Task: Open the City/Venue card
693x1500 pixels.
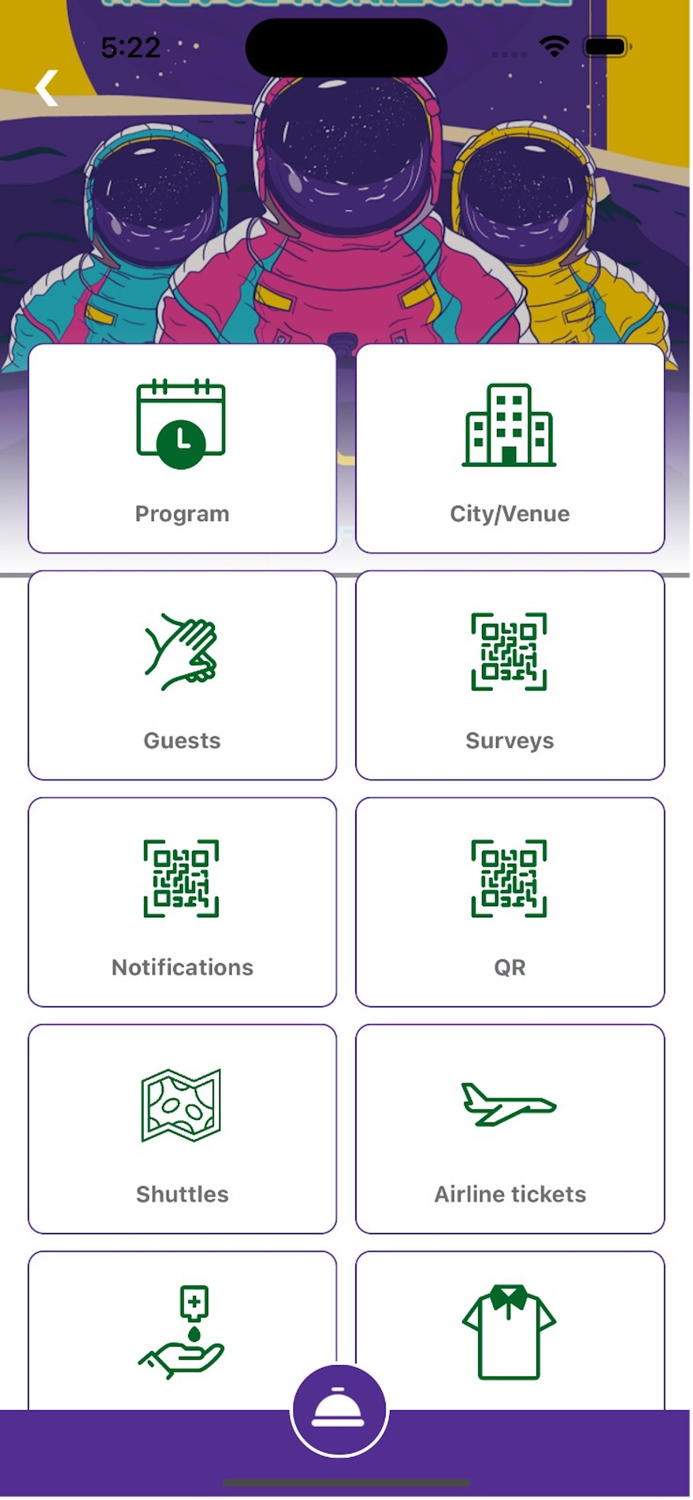Action: 510,449
